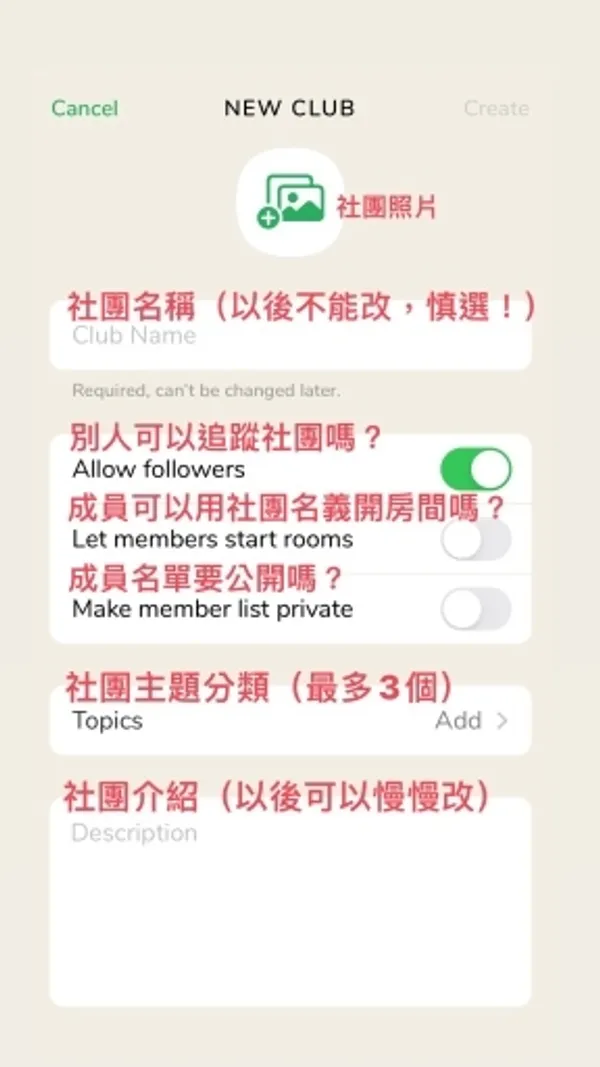The width and height of the screenshot is (600, 1067).
Task: Open Topics to add categories
Action: (290, 721)
